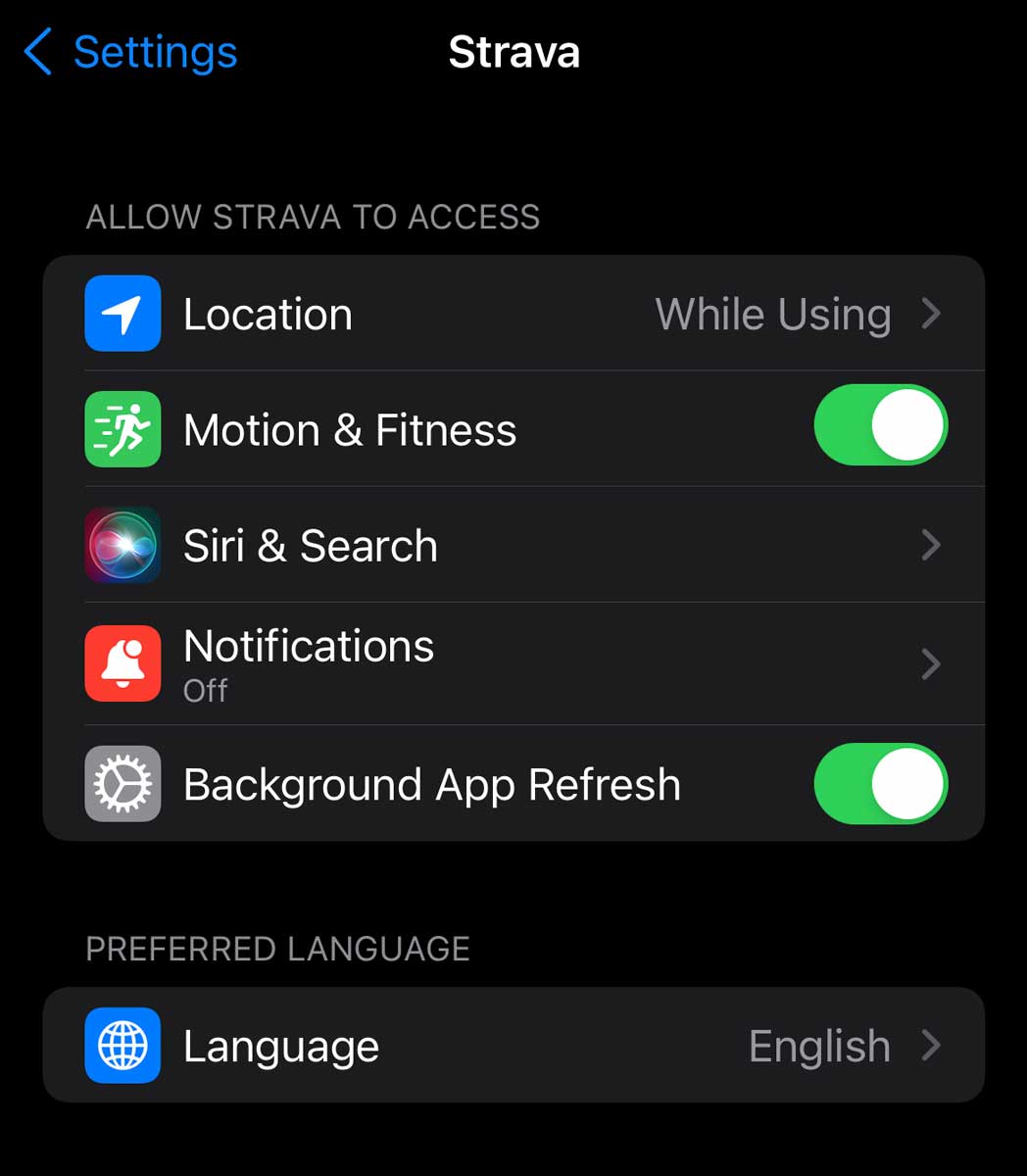Image resolution: width=1027 pixels, height=1176 pixels.
Task: Click the chevron on the Language row
Action: [x=931, y=1046]
